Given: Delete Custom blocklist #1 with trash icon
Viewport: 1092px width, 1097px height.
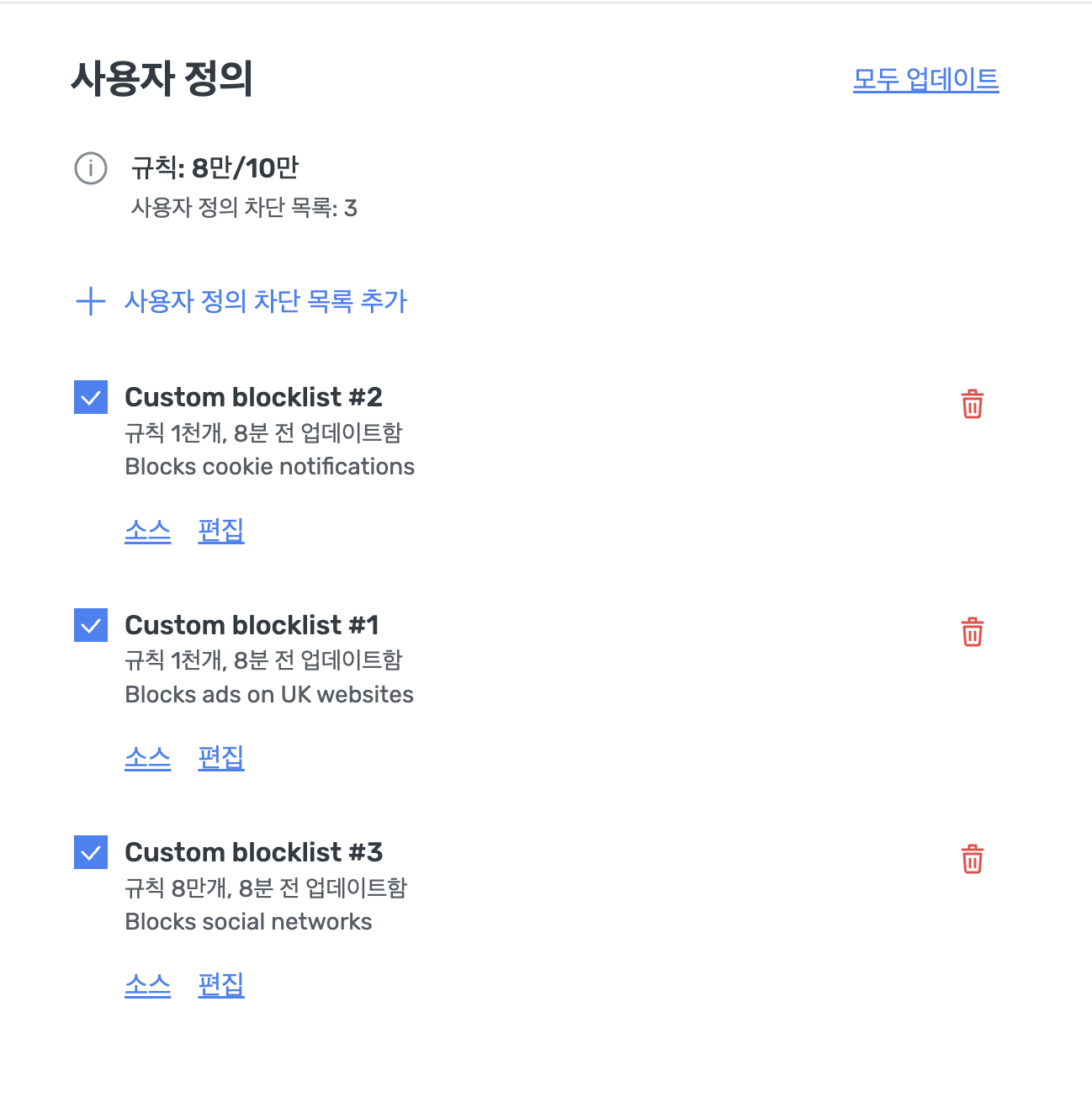Looking at the screenshot, I should point(972,633).
